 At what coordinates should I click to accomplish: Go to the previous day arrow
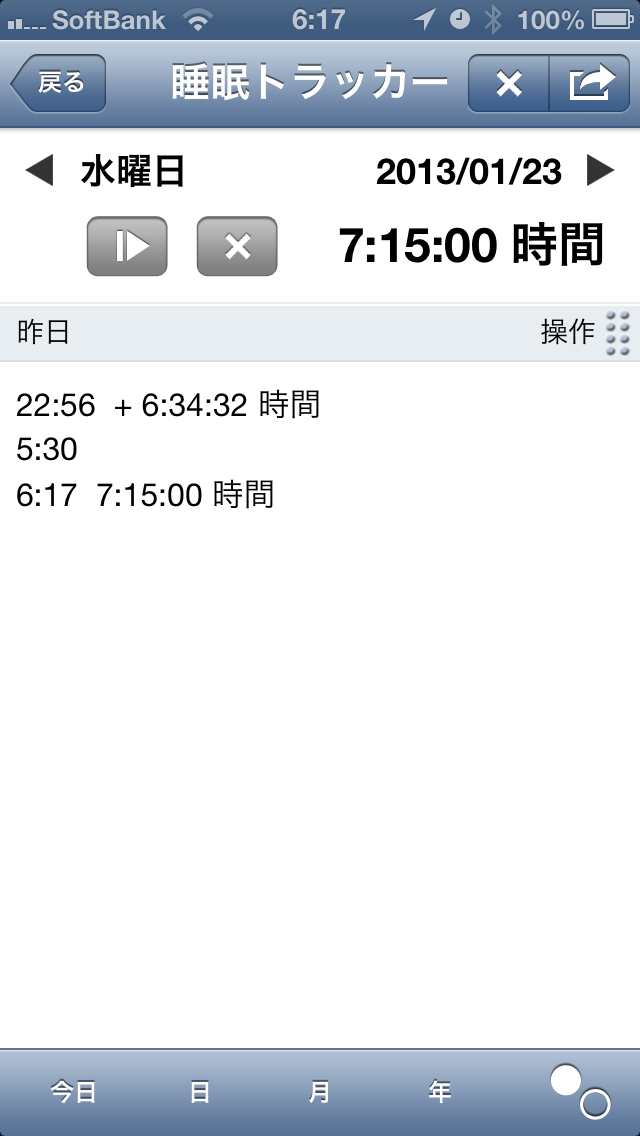[x=38, y=172]
